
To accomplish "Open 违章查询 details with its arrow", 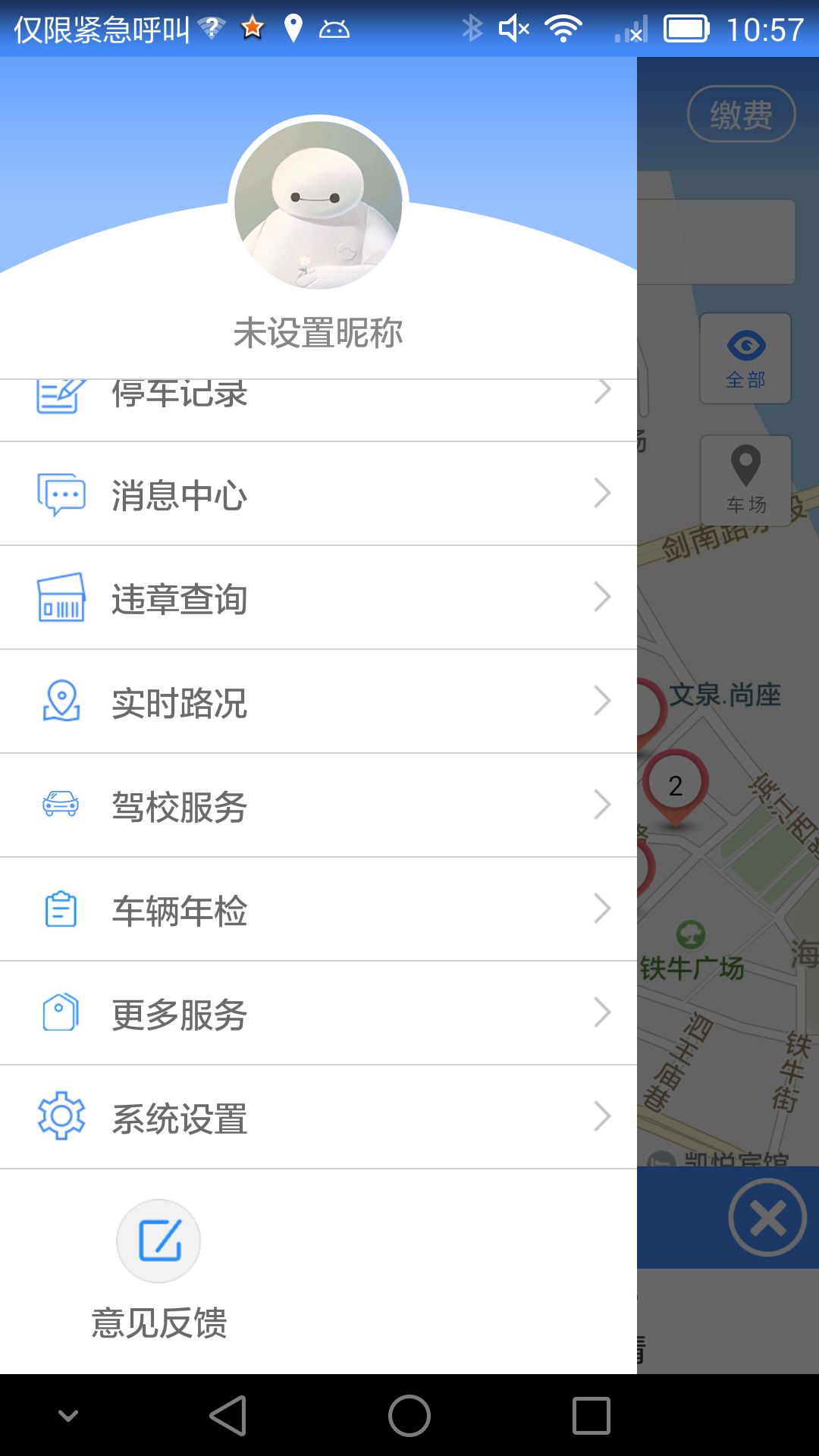I will click(x=603, y=598).
